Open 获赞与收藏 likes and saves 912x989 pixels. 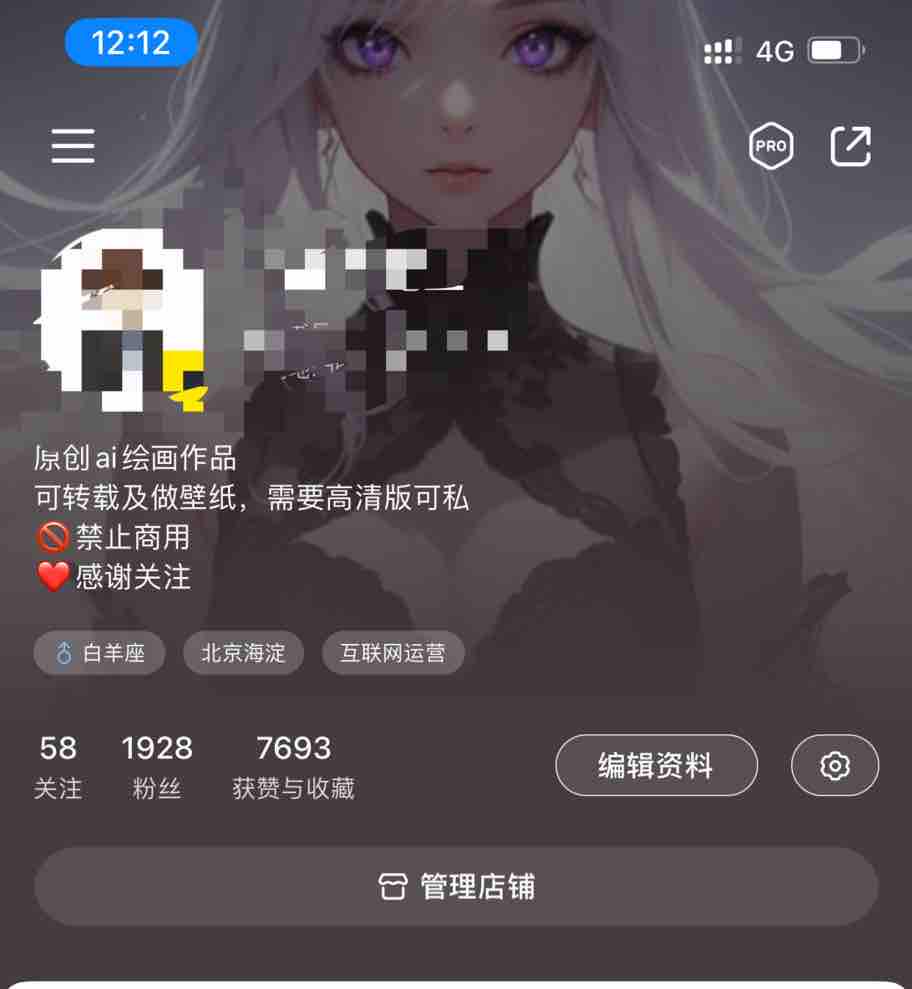coord(293,767)
